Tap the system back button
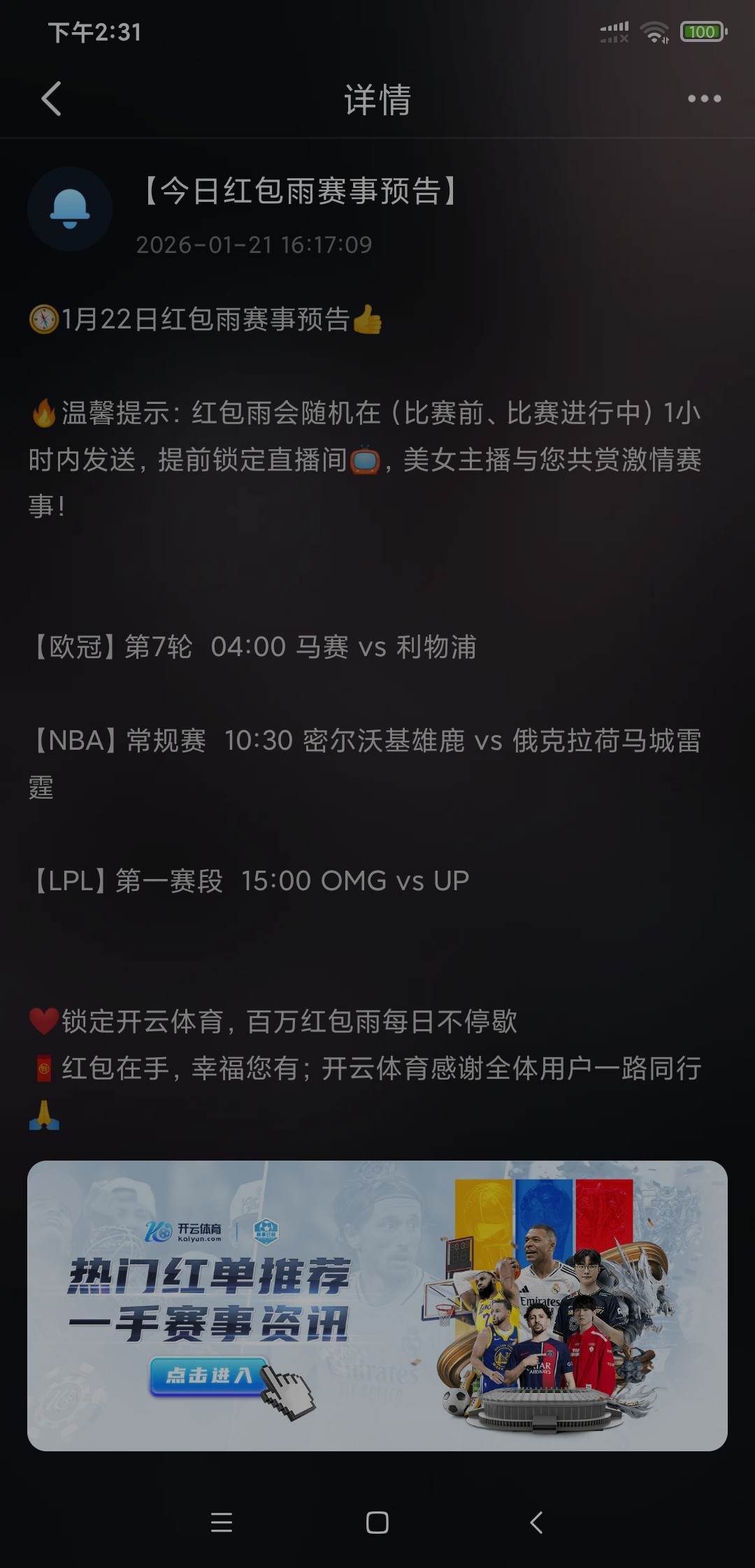This screenshot has width=755, height=1568. click(536, 1522)
